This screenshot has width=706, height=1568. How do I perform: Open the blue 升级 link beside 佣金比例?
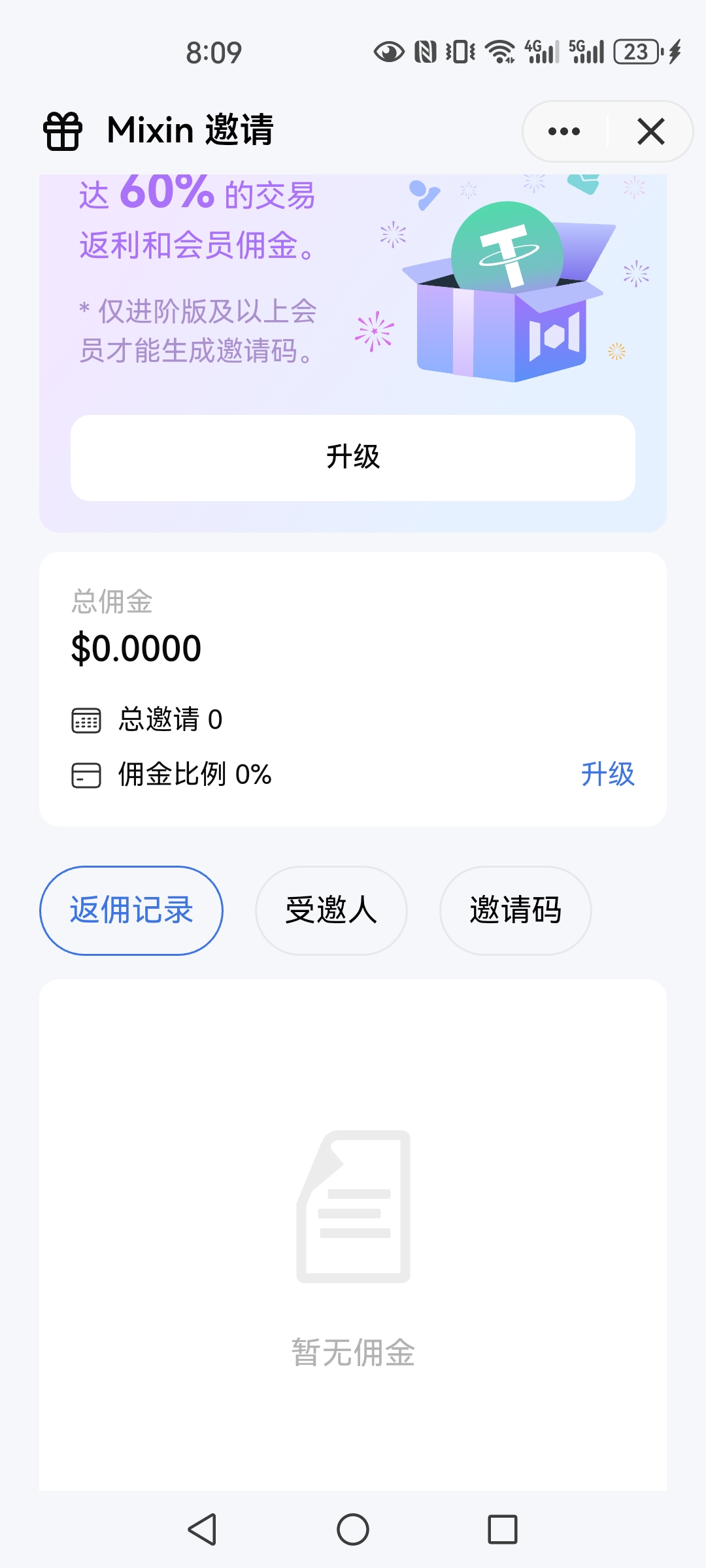coord(607,774)
